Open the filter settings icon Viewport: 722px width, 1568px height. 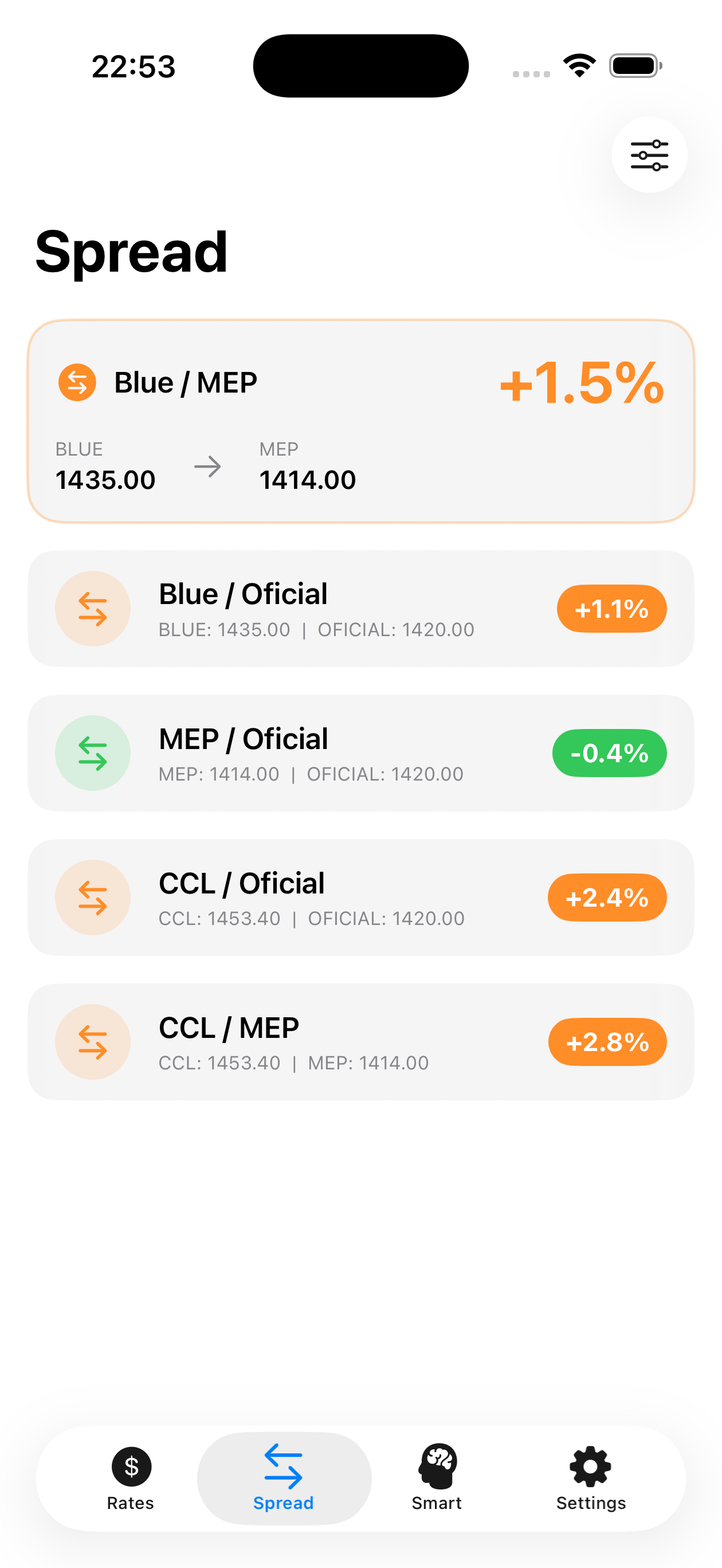pos(649,155)
